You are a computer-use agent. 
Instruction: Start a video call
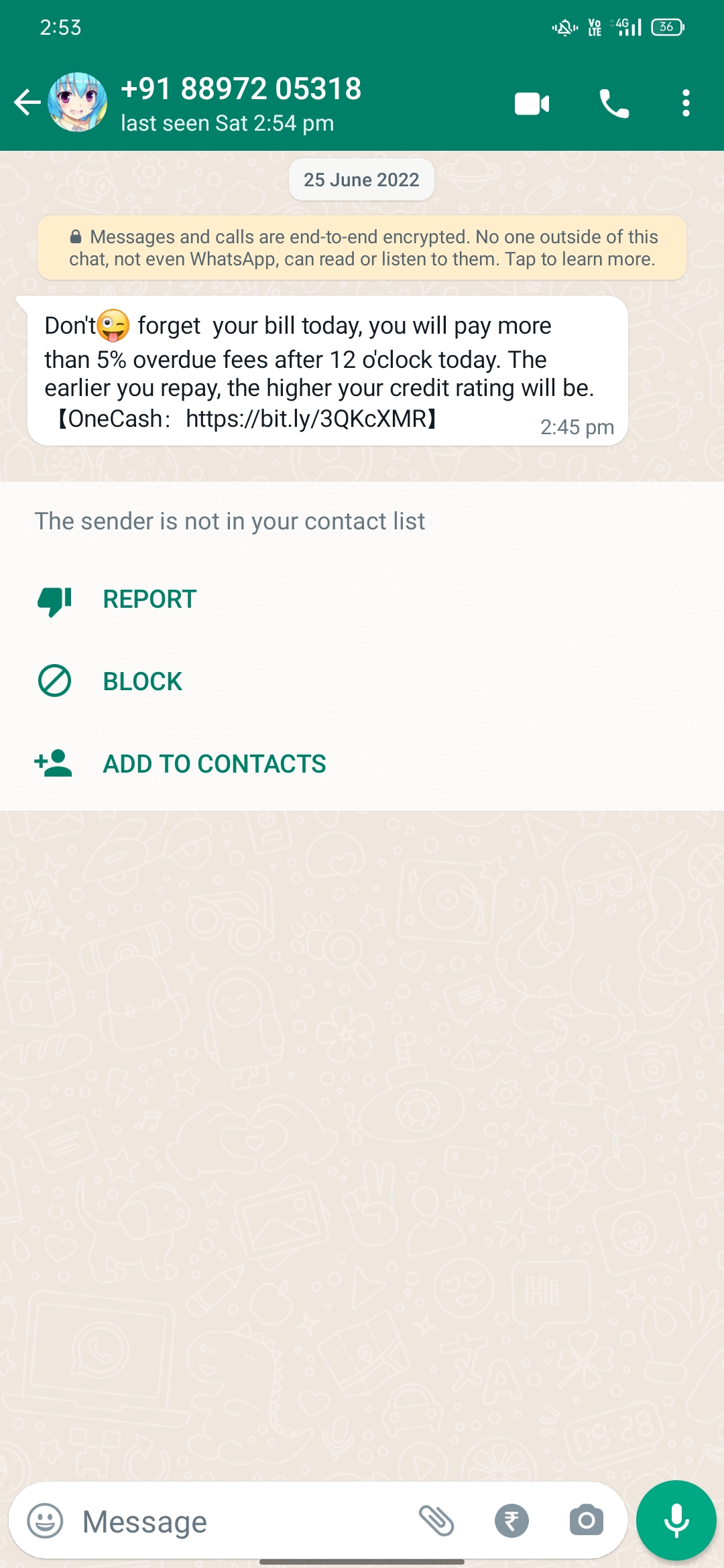[532, 104]
